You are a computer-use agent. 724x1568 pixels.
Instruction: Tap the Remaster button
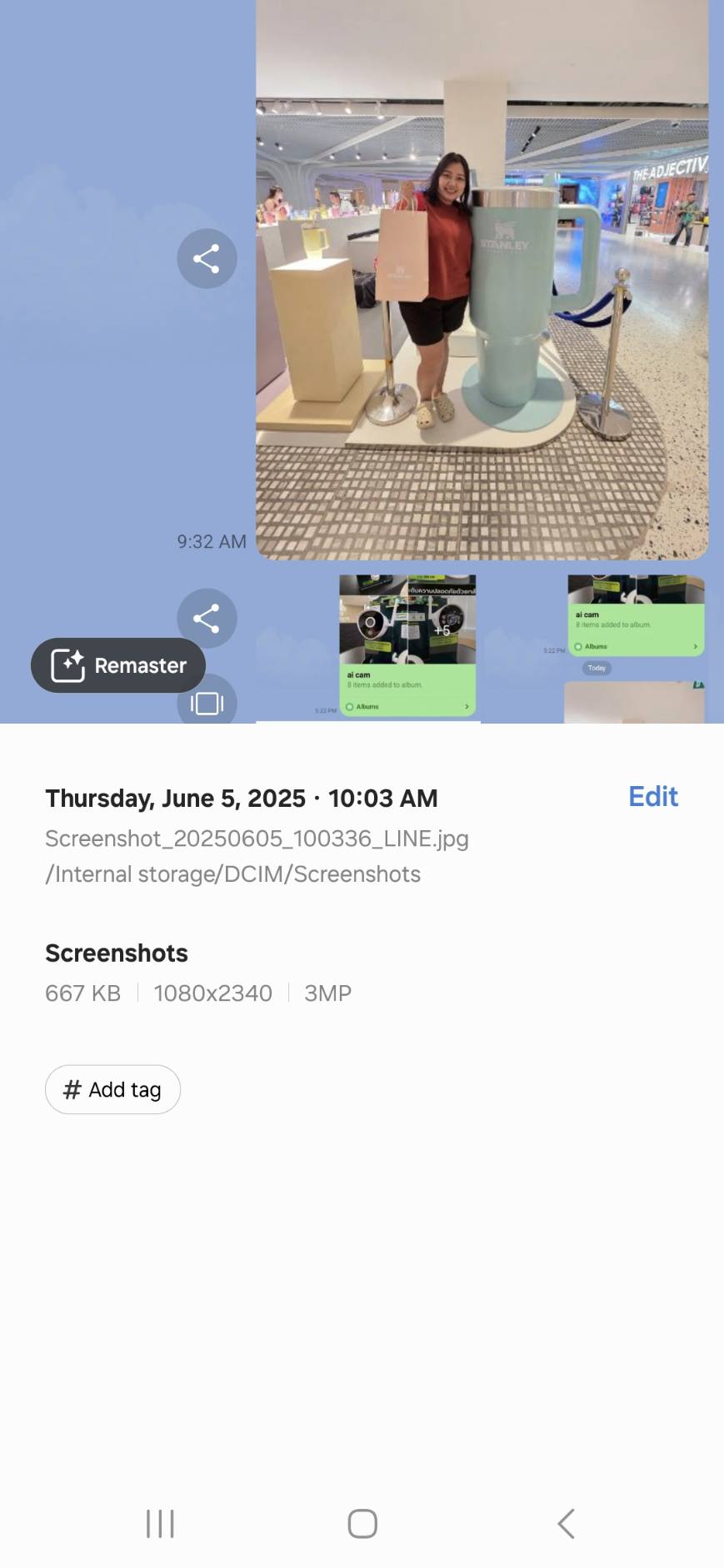(x=118, y=665)
